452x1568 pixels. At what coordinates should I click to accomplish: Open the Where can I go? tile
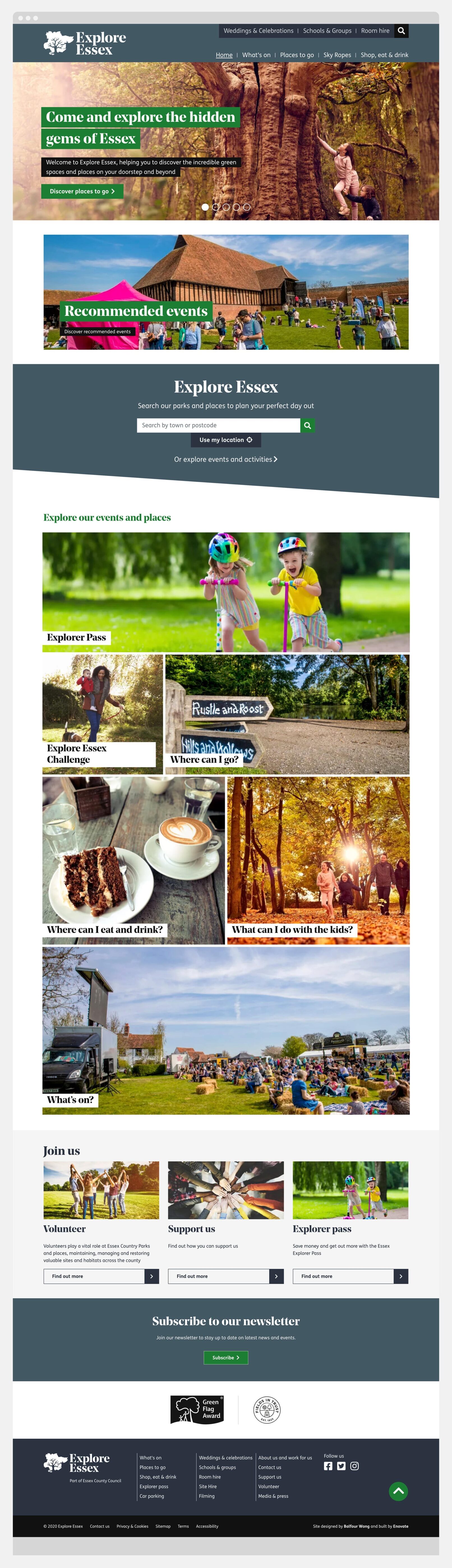287,714
